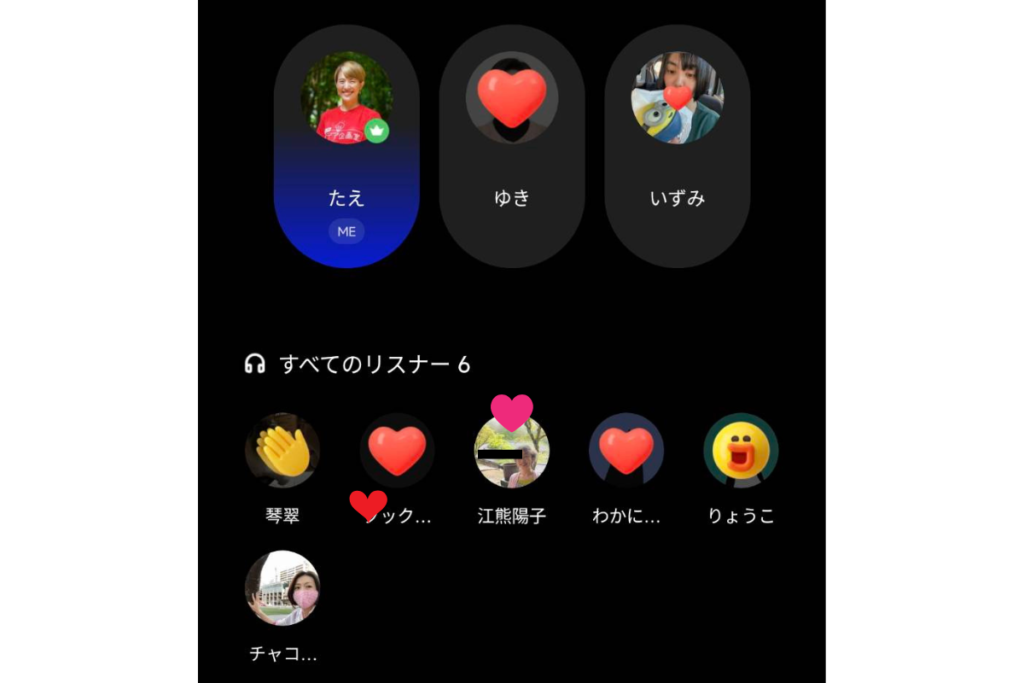
Task: Open speaker ゆき's profile
Action: pyautogui.click(x=512, y=98)
